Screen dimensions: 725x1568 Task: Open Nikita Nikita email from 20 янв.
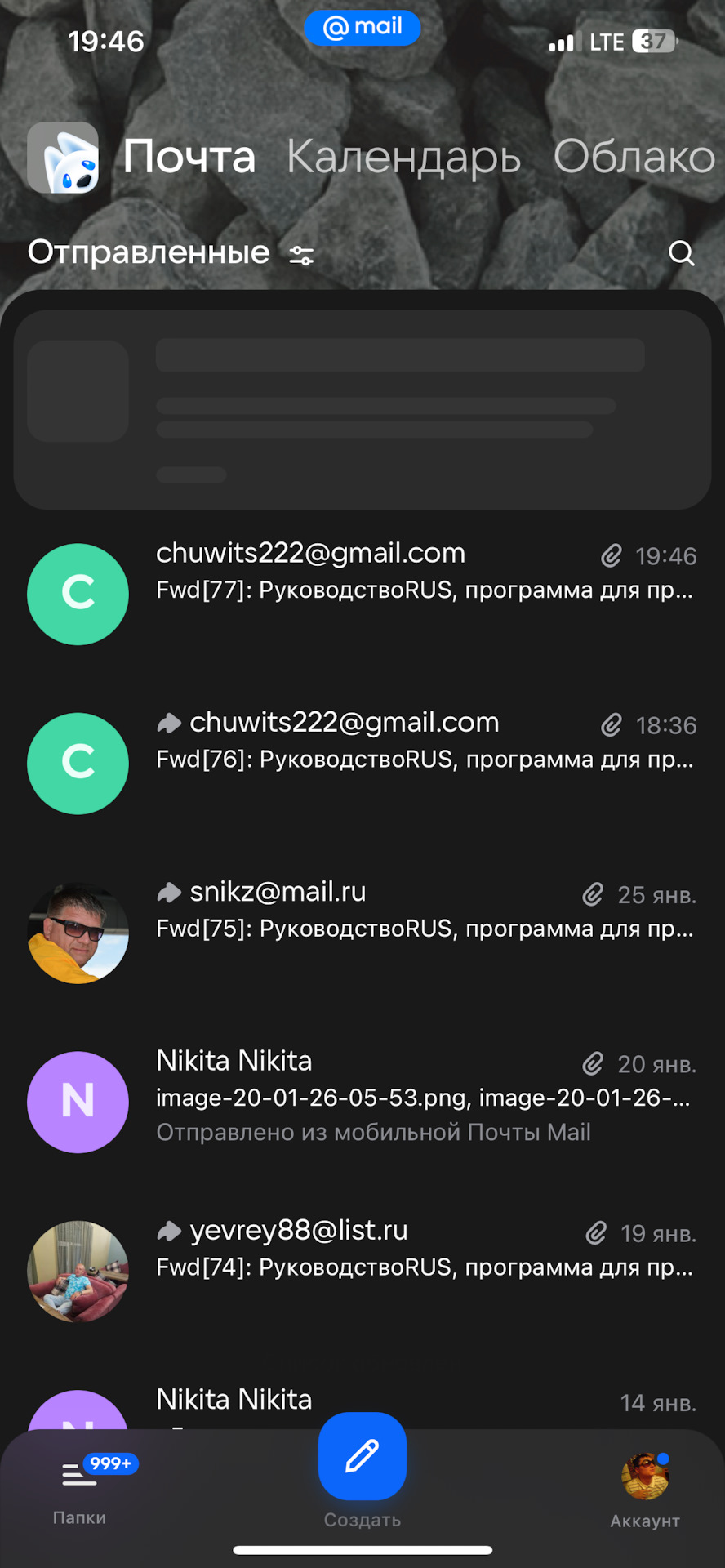[x=425, y=1094]
